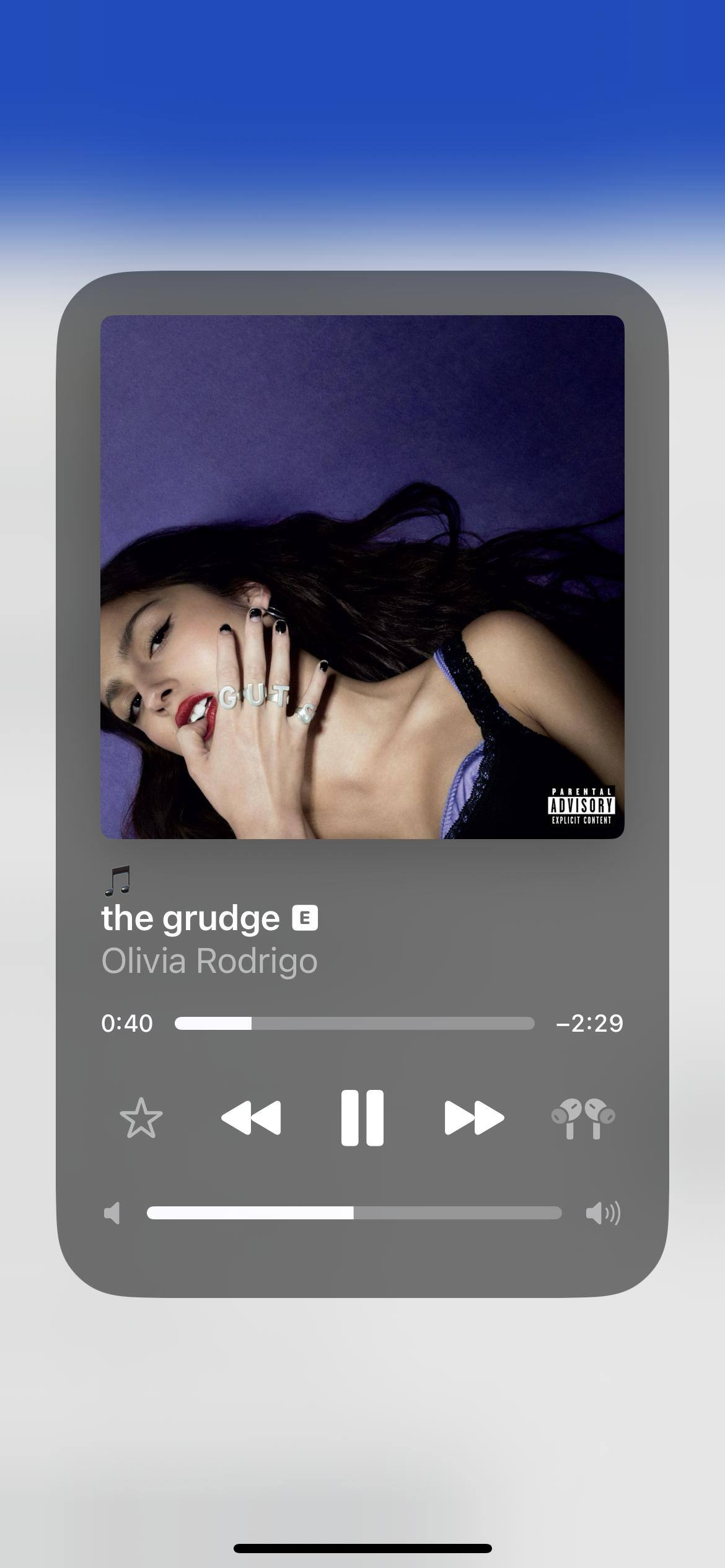Viewport: 725px width, 1568px height.
Task: Skip to the next track
Action: pyautogui.click(x=474, y=1118)
